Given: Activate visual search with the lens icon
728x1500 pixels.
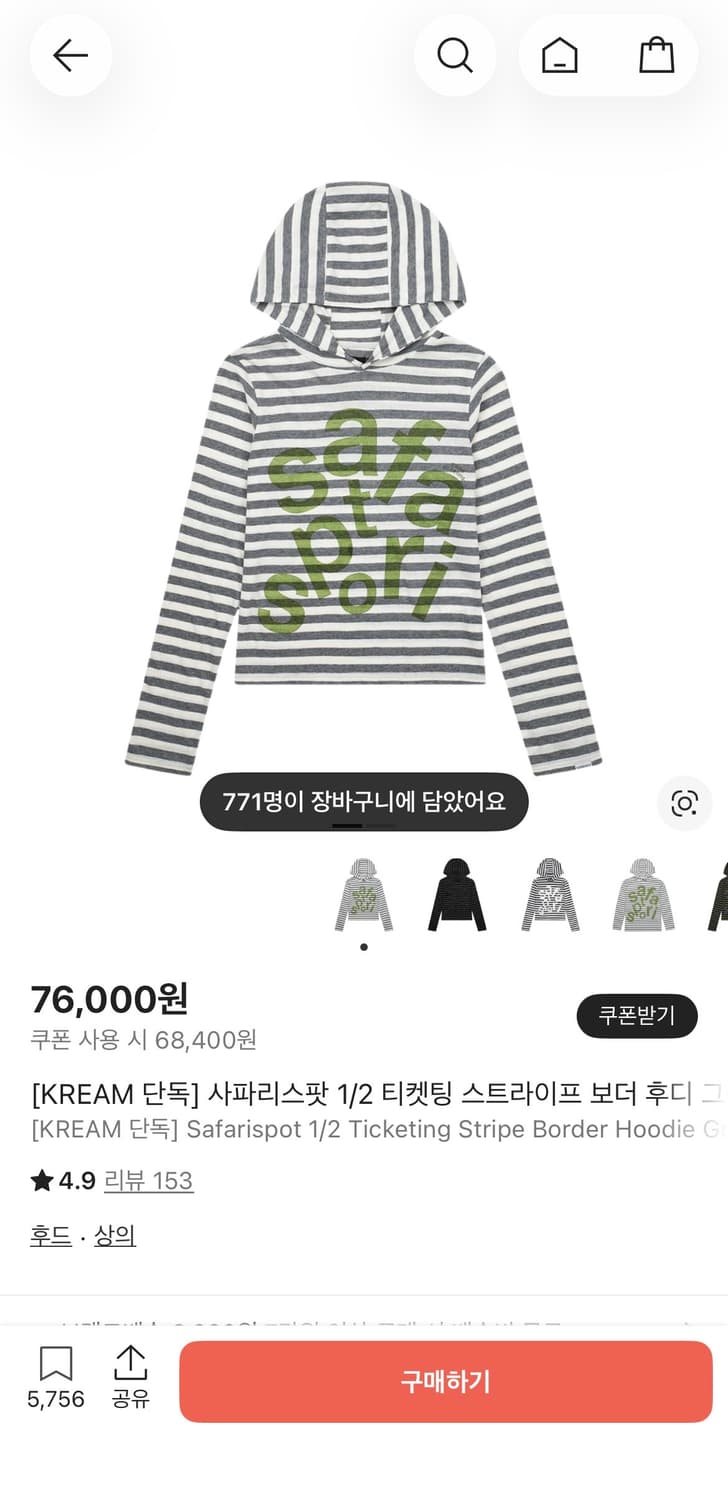Looking at the screenshot, I should [684, 803].
